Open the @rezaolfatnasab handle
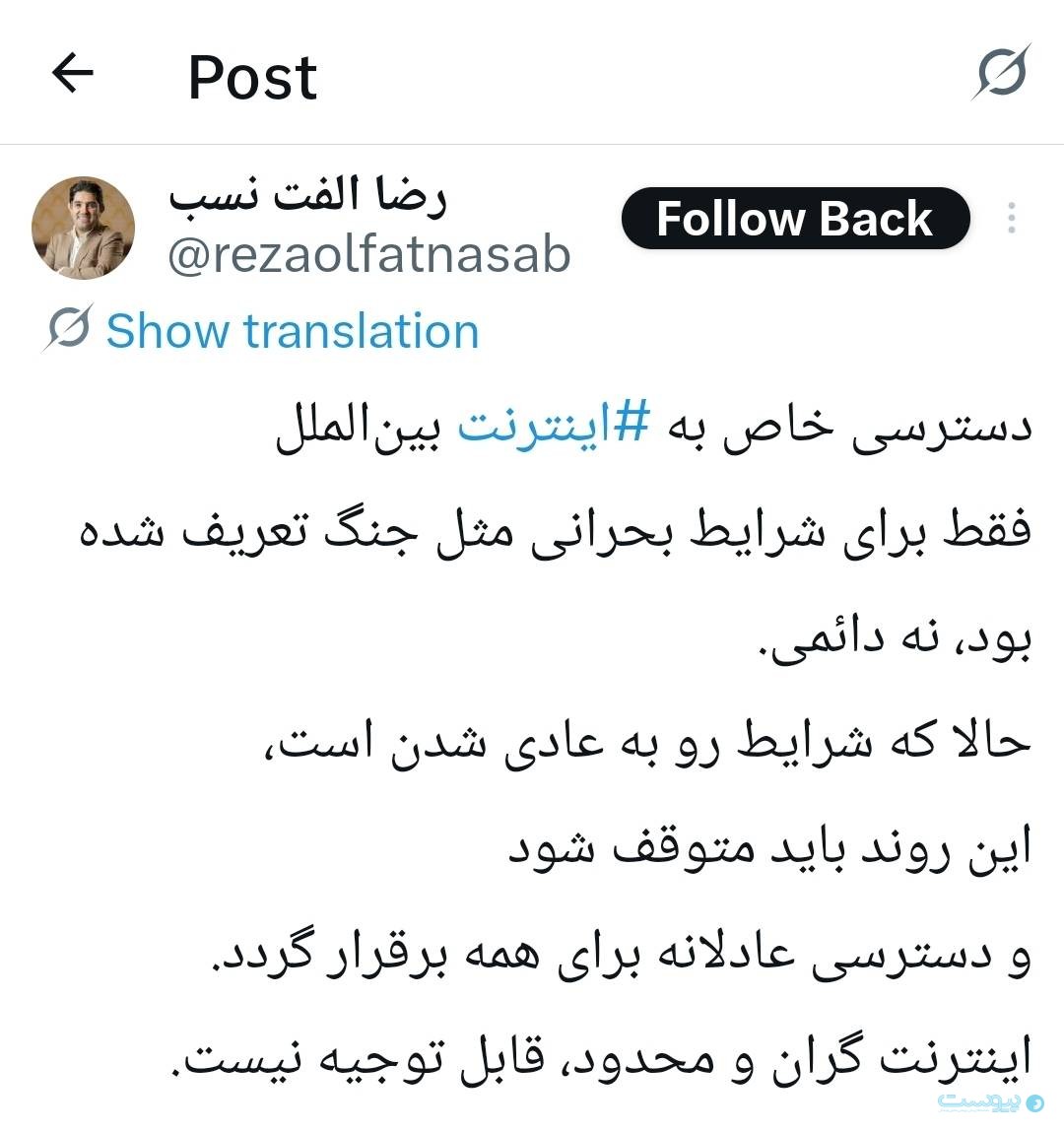 tap(368, 256)
